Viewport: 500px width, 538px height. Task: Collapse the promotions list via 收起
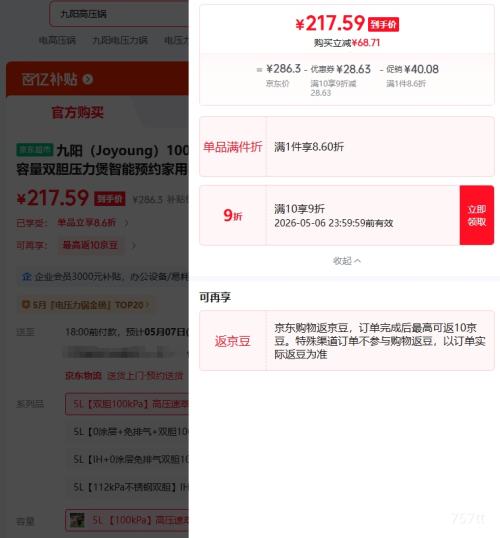347,261
